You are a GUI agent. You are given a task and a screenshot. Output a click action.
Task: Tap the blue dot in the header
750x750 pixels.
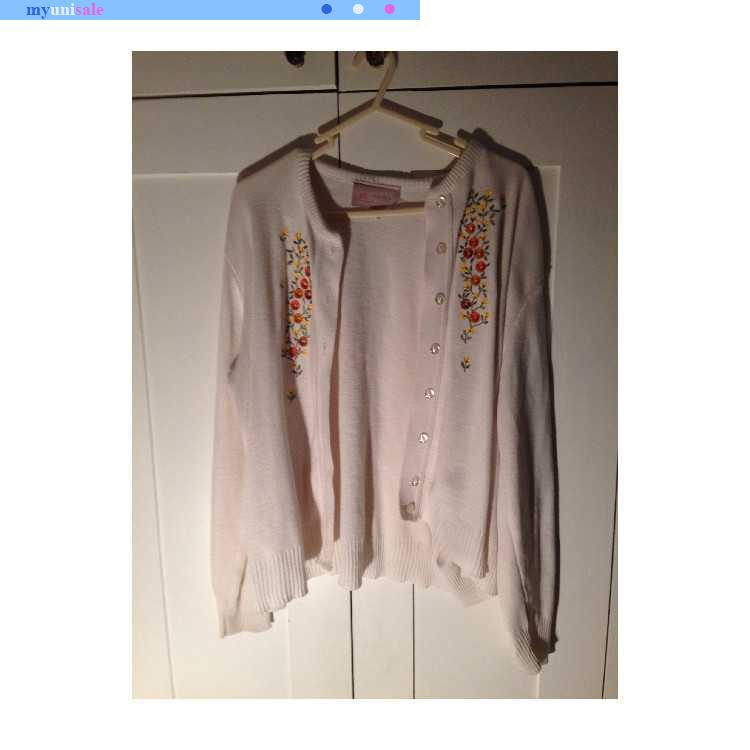coord(327,9)
